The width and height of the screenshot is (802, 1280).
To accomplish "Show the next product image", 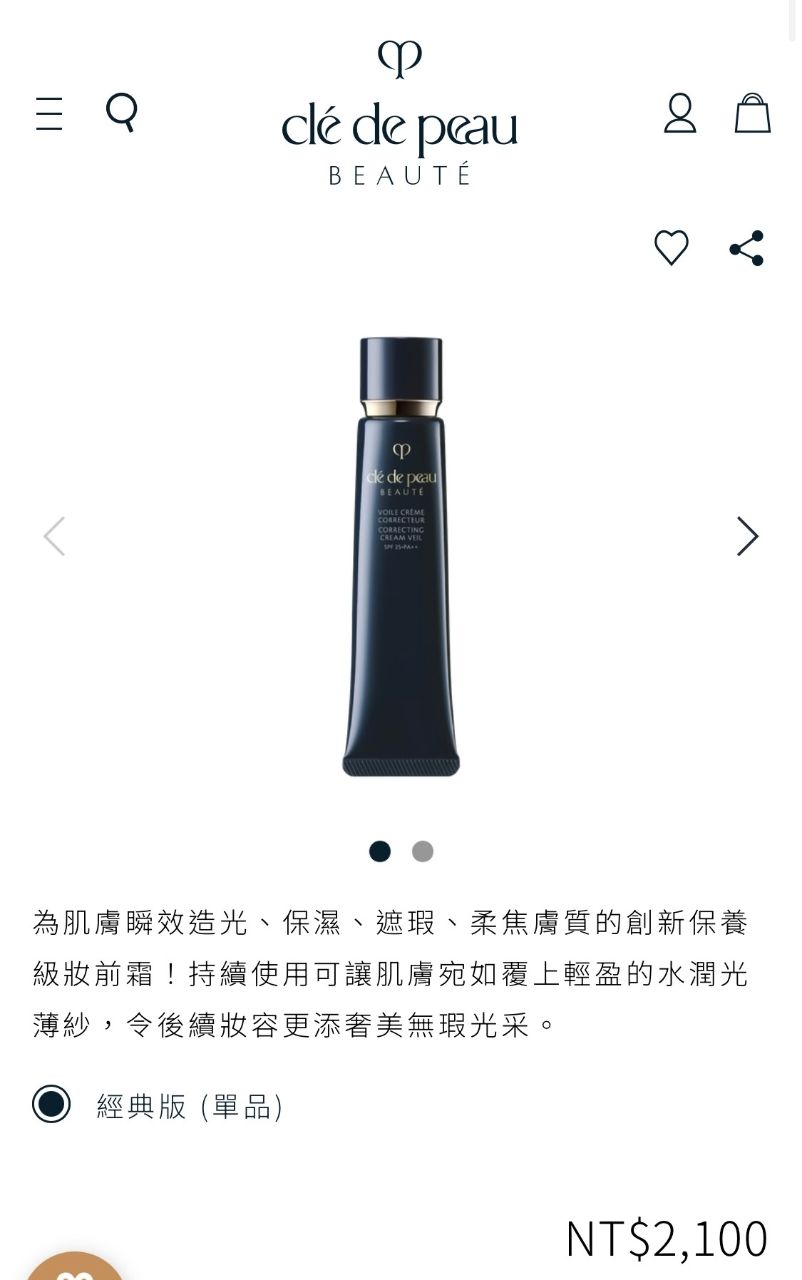I will pyautogui.click(x=747, y=536).
